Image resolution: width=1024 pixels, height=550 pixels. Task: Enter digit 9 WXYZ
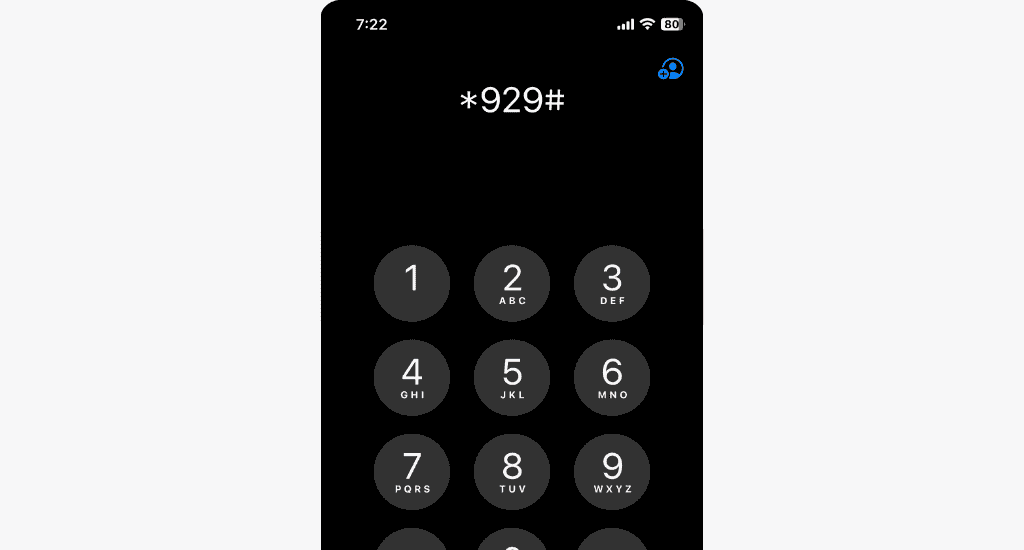(x=612, y=471)
